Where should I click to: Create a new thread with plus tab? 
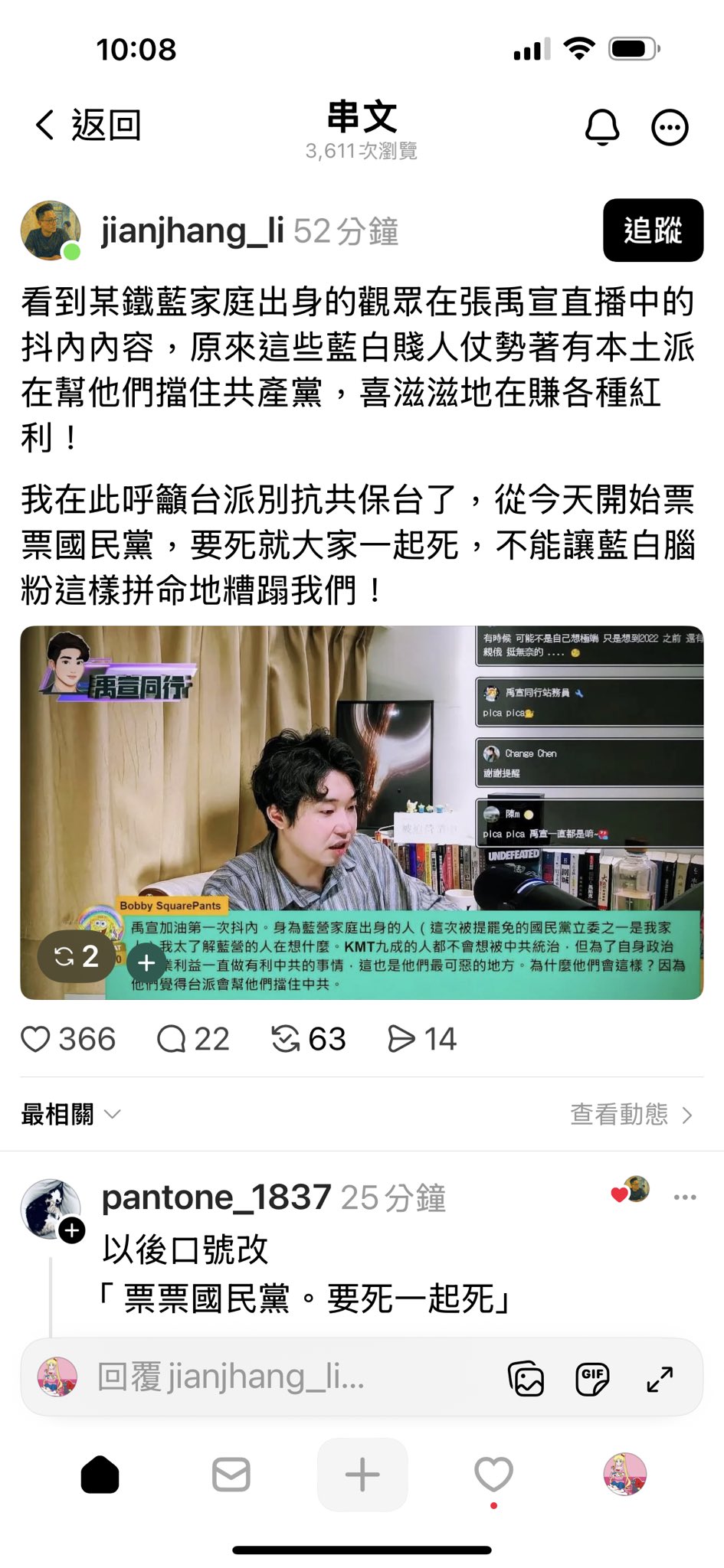(362, 1475)
